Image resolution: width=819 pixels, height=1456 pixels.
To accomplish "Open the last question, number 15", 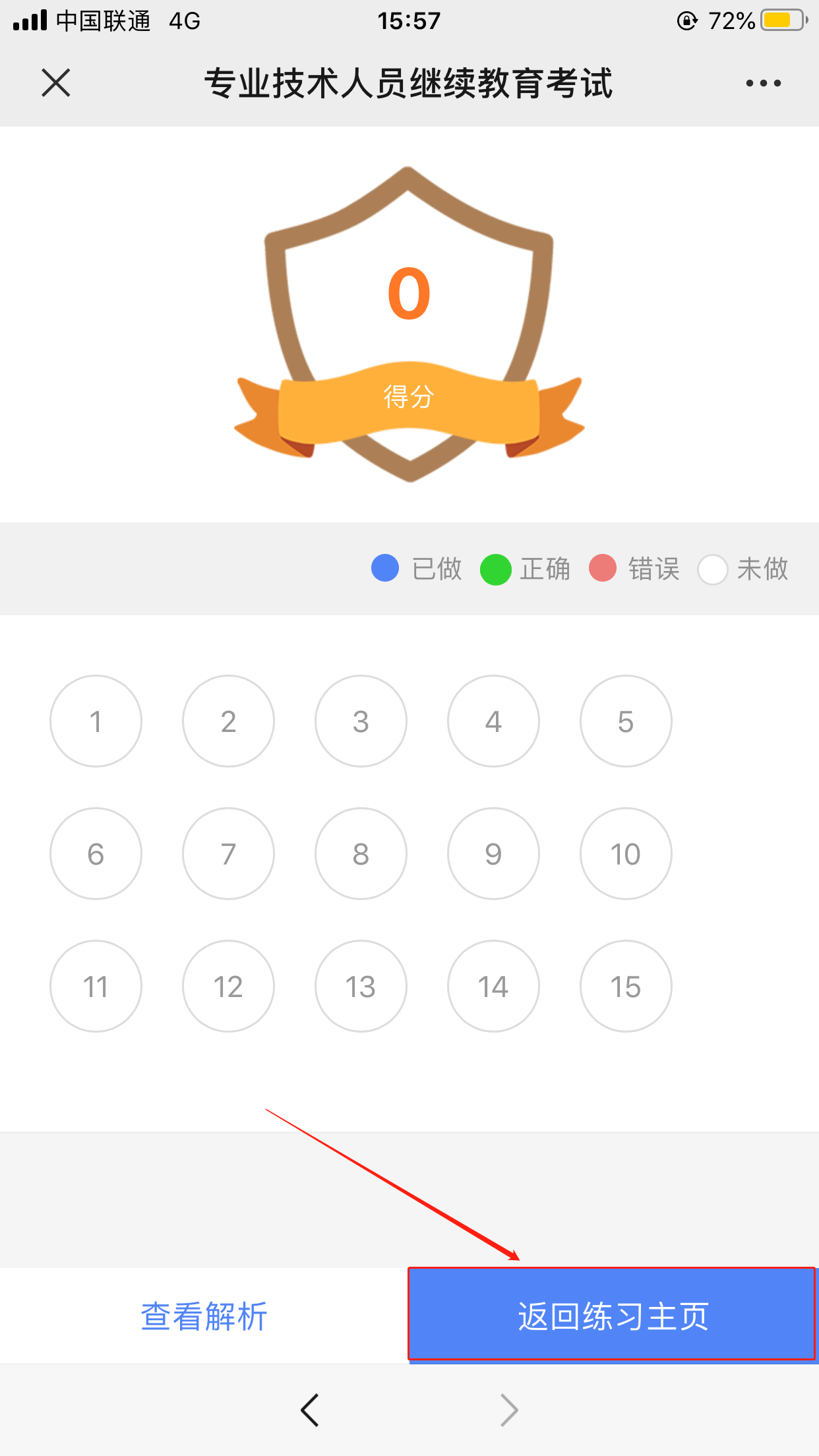I will click(x=626, y=986).
